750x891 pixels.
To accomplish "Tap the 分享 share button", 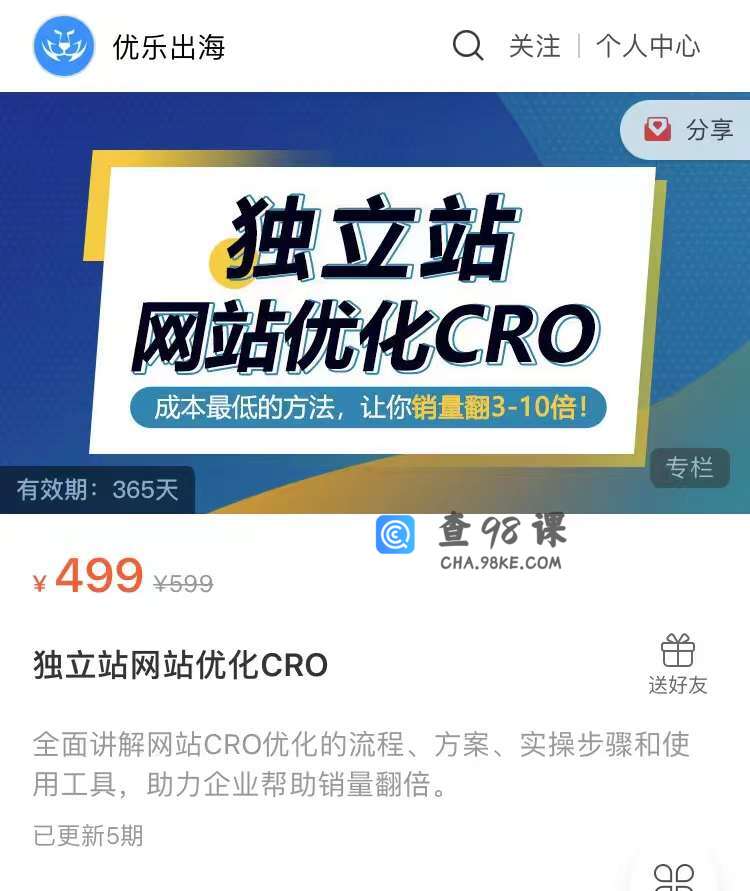I will coord(689,130).
